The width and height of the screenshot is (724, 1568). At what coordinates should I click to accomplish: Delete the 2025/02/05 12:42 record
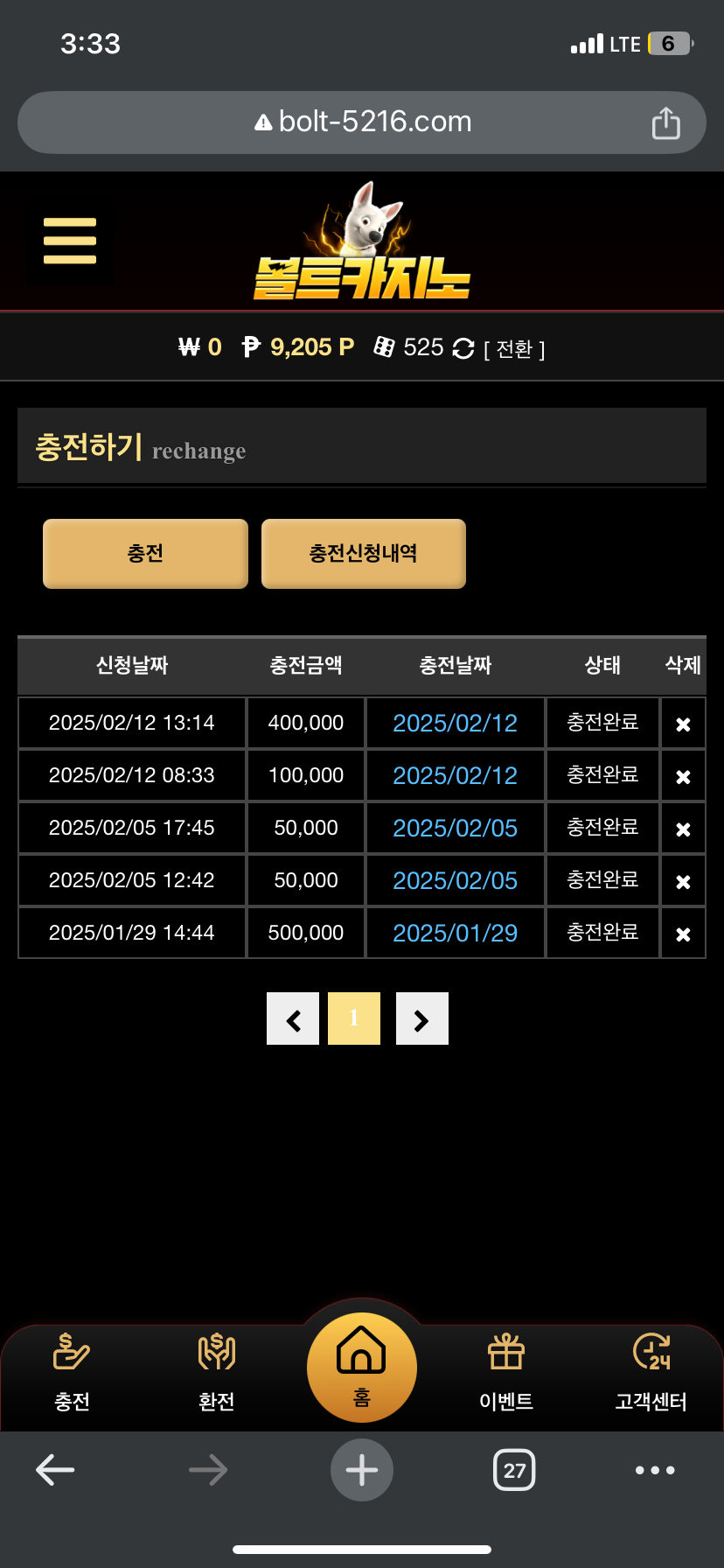click(x=683, y=881)
